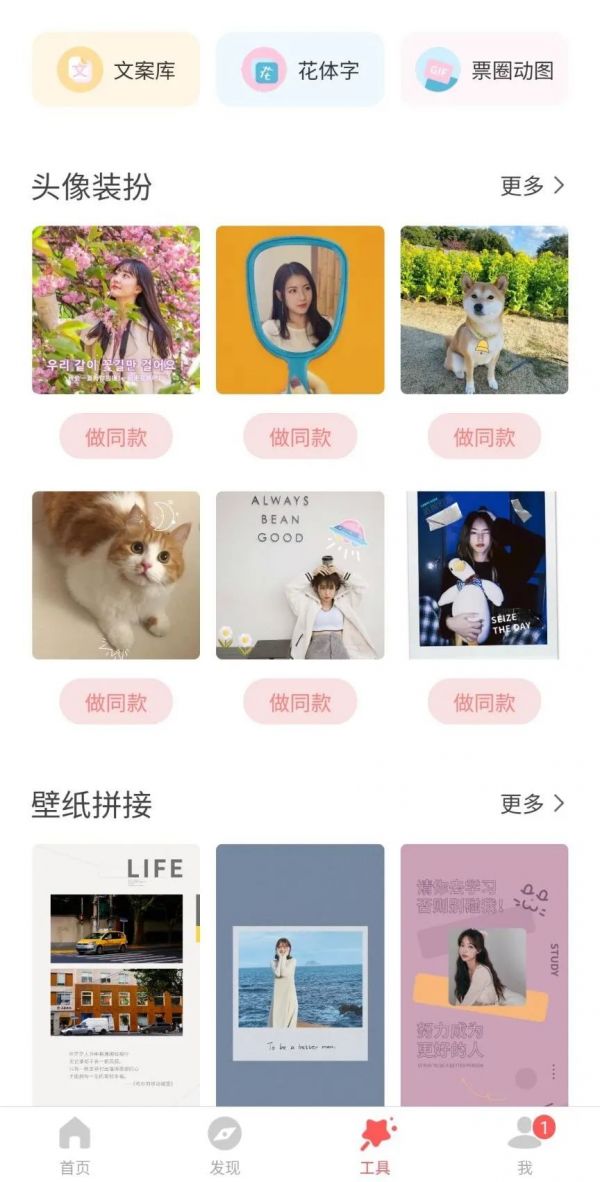The width and height of the screenshot is (600, 1182).
Task: Open the 花体字 tool
Action: coord(300,70)
